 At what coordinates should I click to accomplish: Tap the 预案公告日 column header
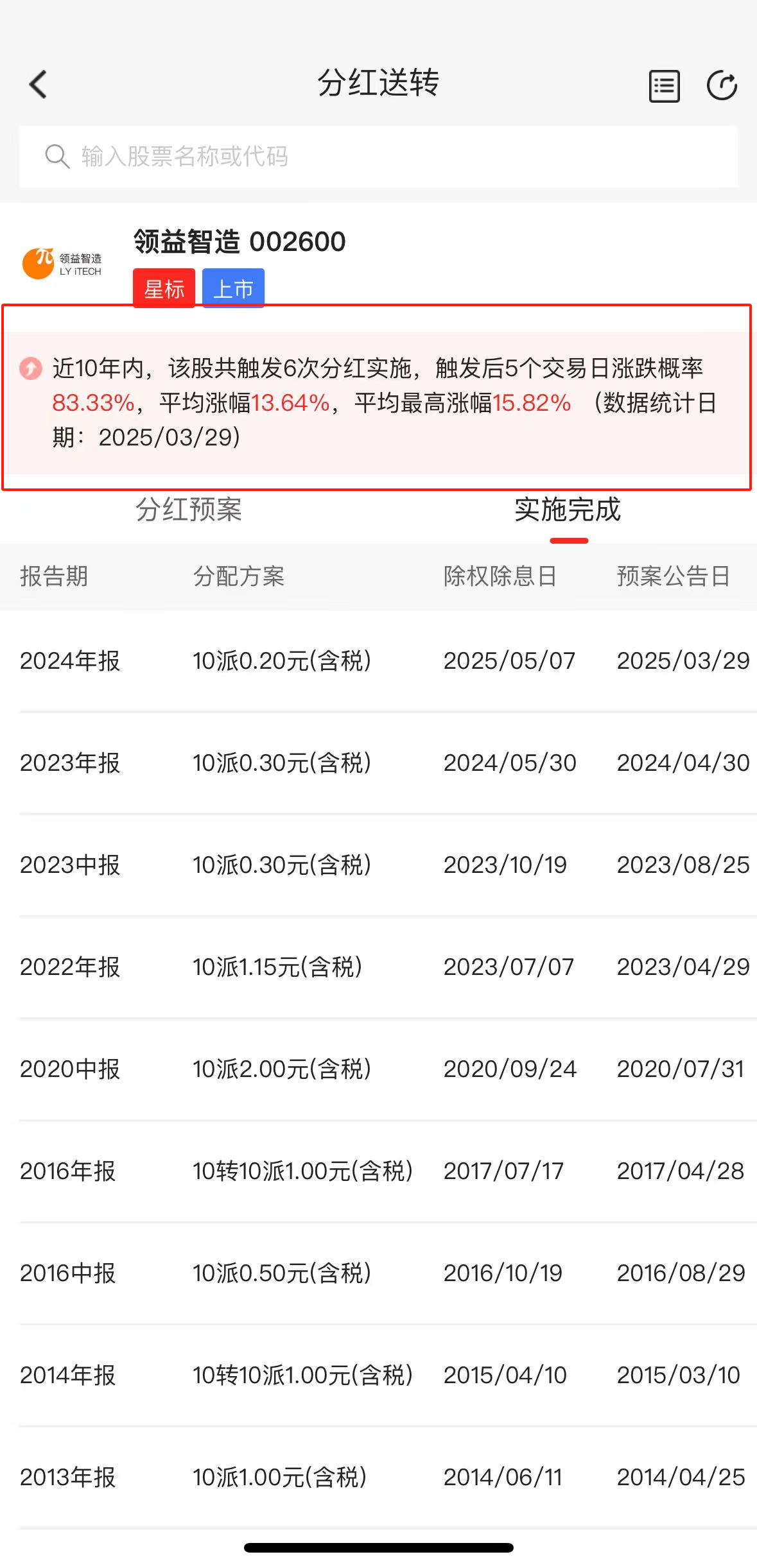[673, 577]
